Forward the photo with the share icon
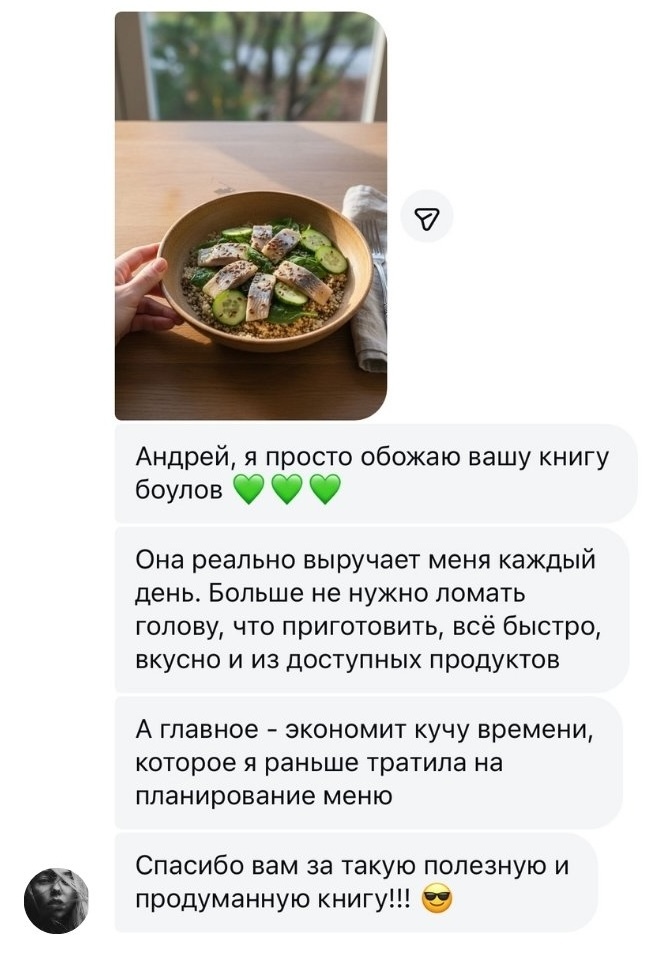Image resolution: width=666 pixels, height=954 pixels. click(426, 216)
